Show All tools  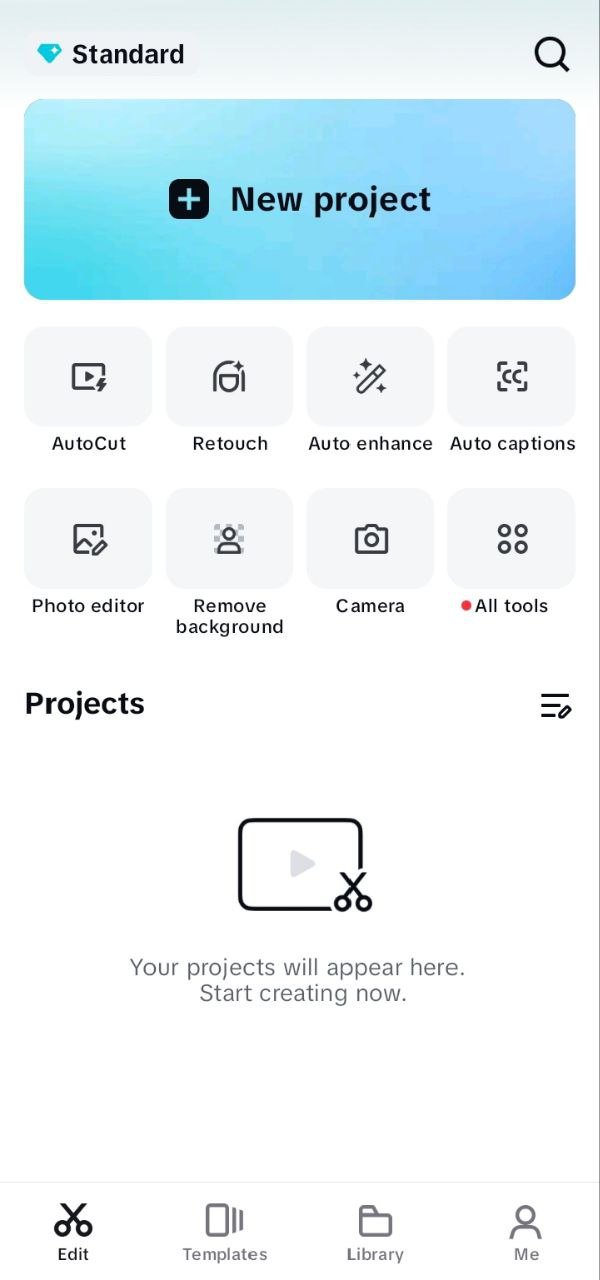[x=512, y=539]
